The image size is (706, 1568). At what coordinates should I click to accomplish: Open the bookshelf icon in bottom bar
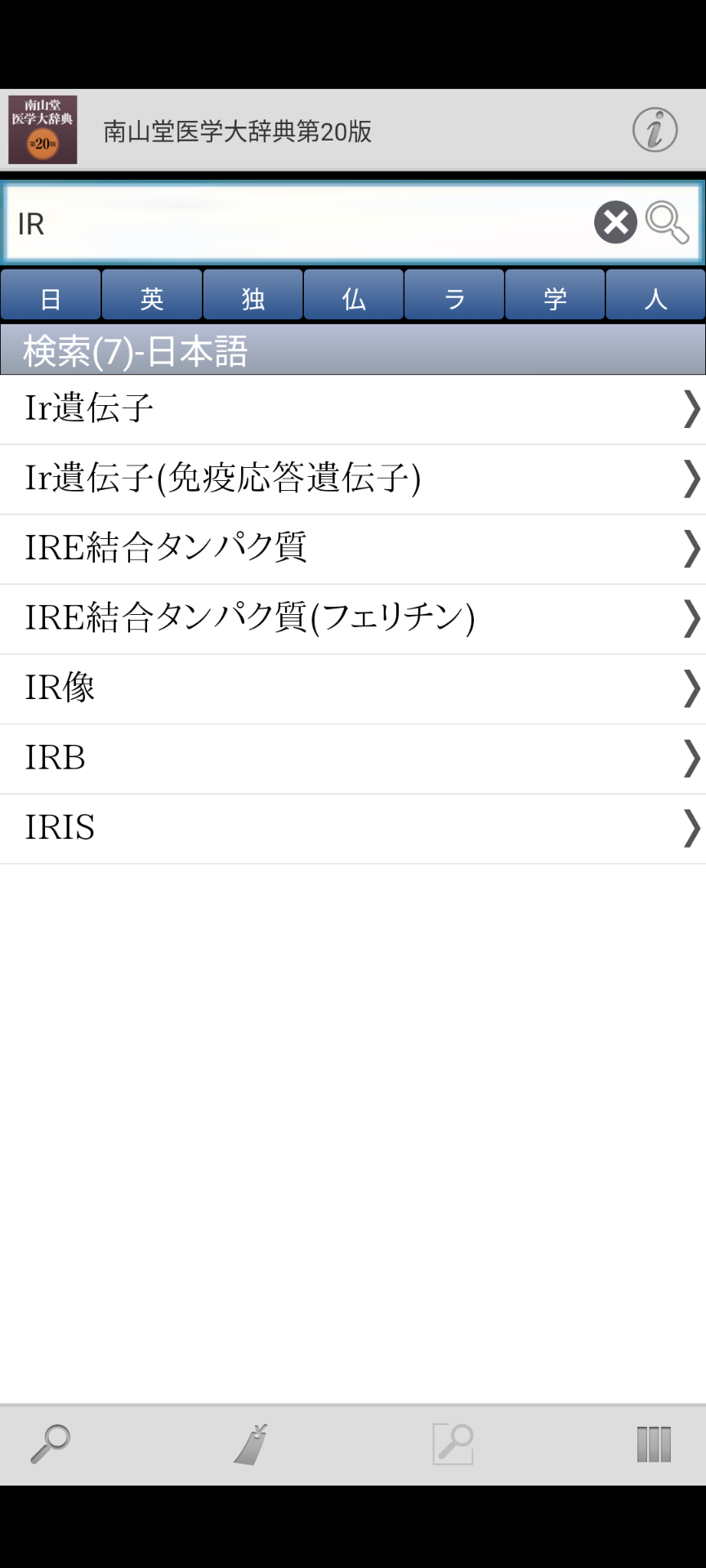pyautogui.click(x=654, y=1444)
